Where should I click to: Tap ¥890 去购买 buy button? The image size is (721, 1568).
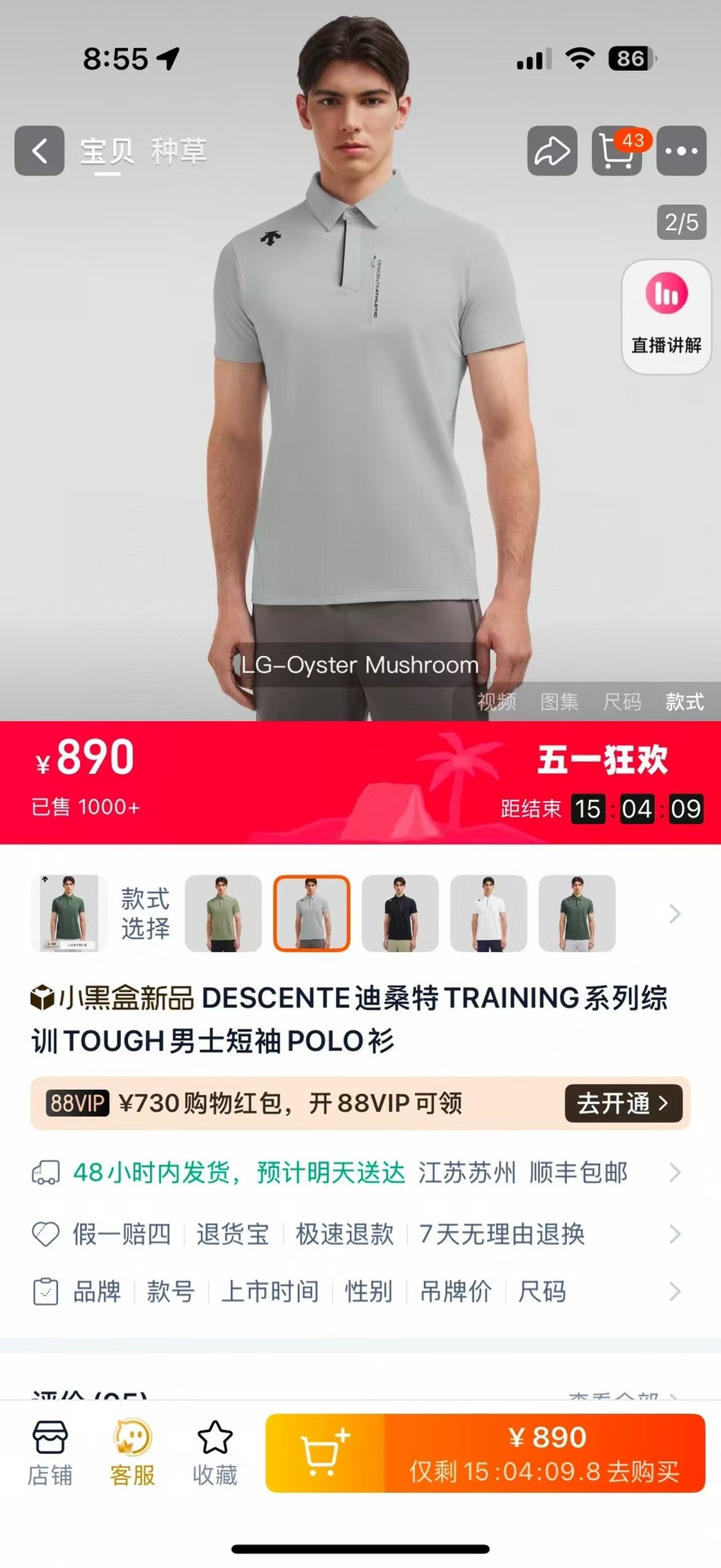click(544, 1454)
